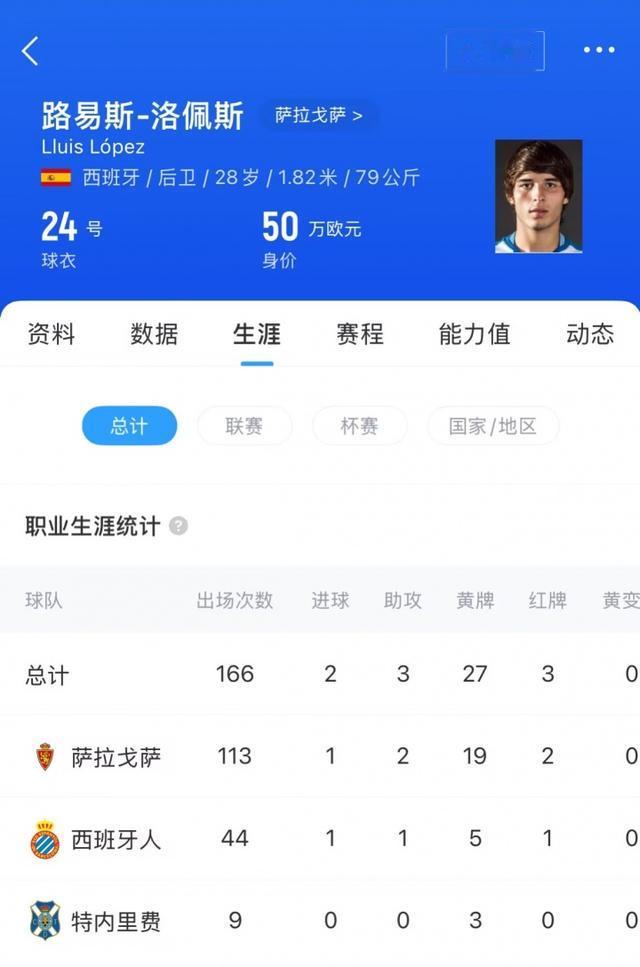
Task: Select the 总计 filter chip
Action: pyautogui.click(x=129, y=426)
